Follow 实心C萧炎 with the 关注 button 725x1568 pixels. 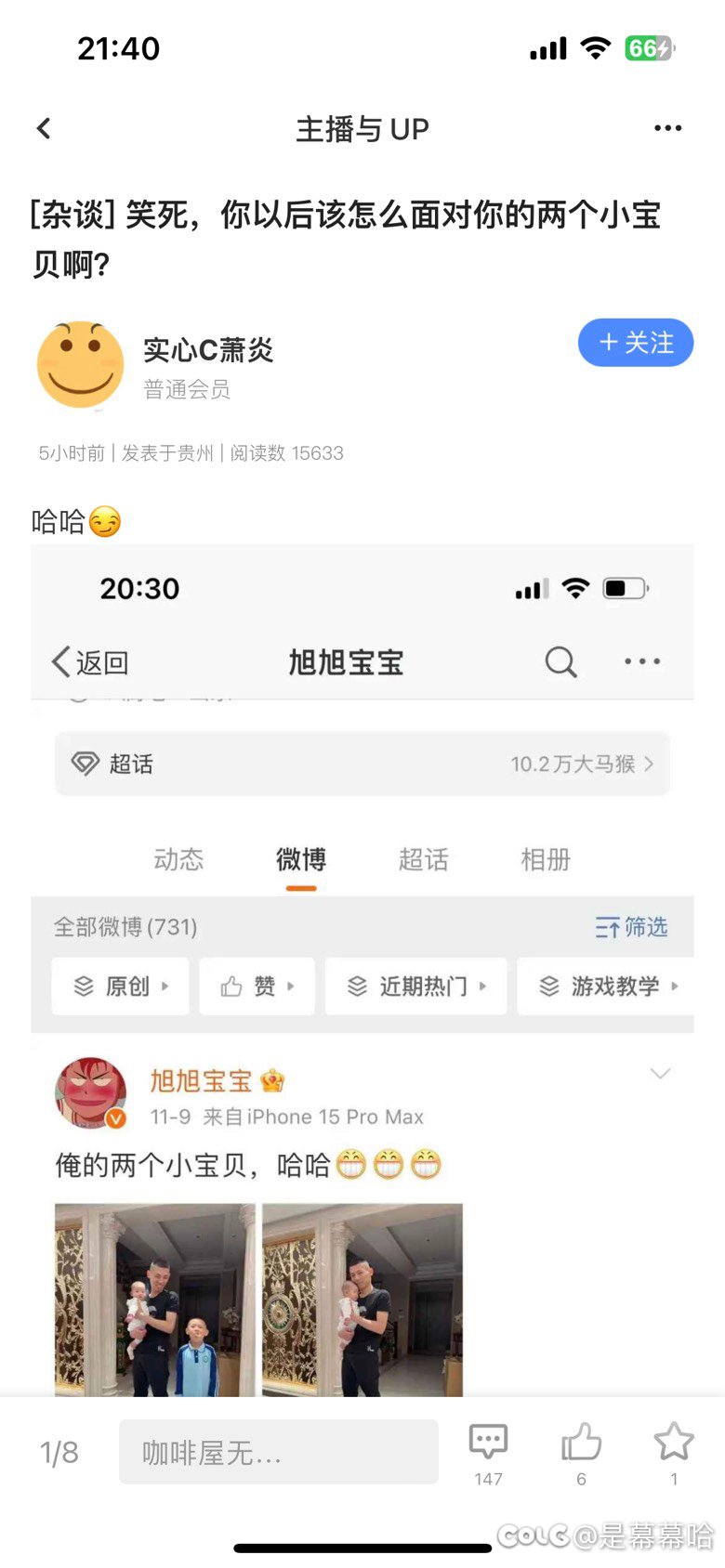[x=636, y=343]
